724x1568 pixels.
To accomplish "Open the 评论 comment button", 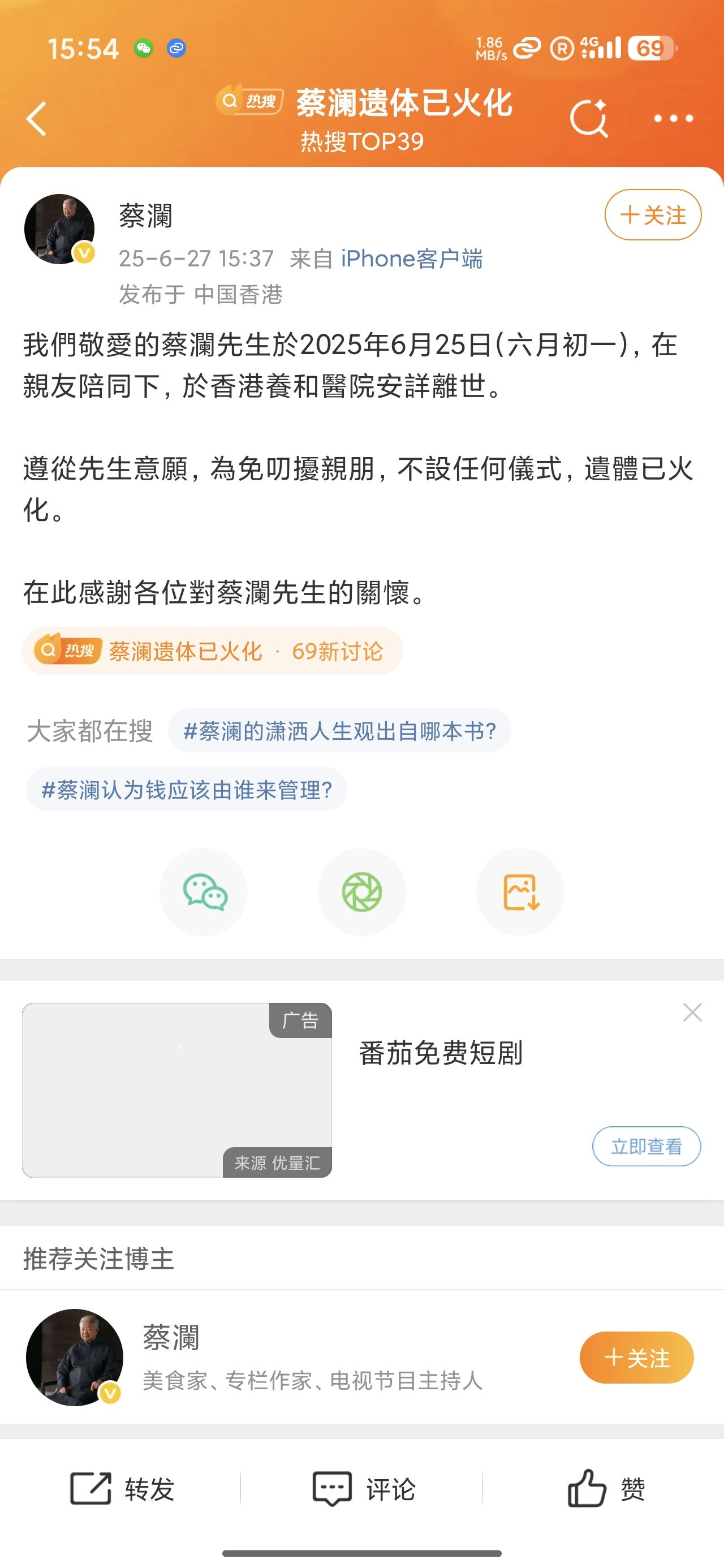I will click(x=363, y=1489).
